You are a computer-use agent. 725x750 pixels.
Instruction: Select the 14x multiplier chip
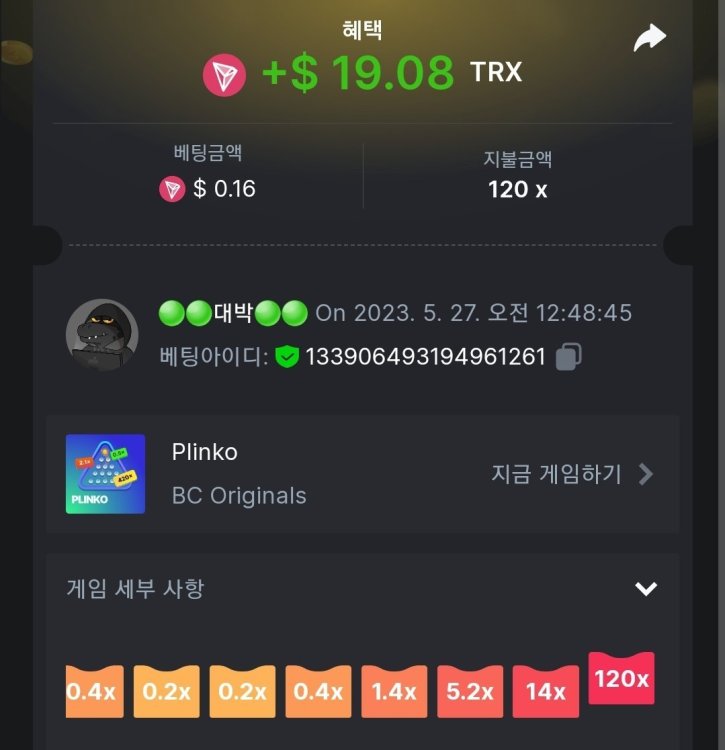[545, 690]
